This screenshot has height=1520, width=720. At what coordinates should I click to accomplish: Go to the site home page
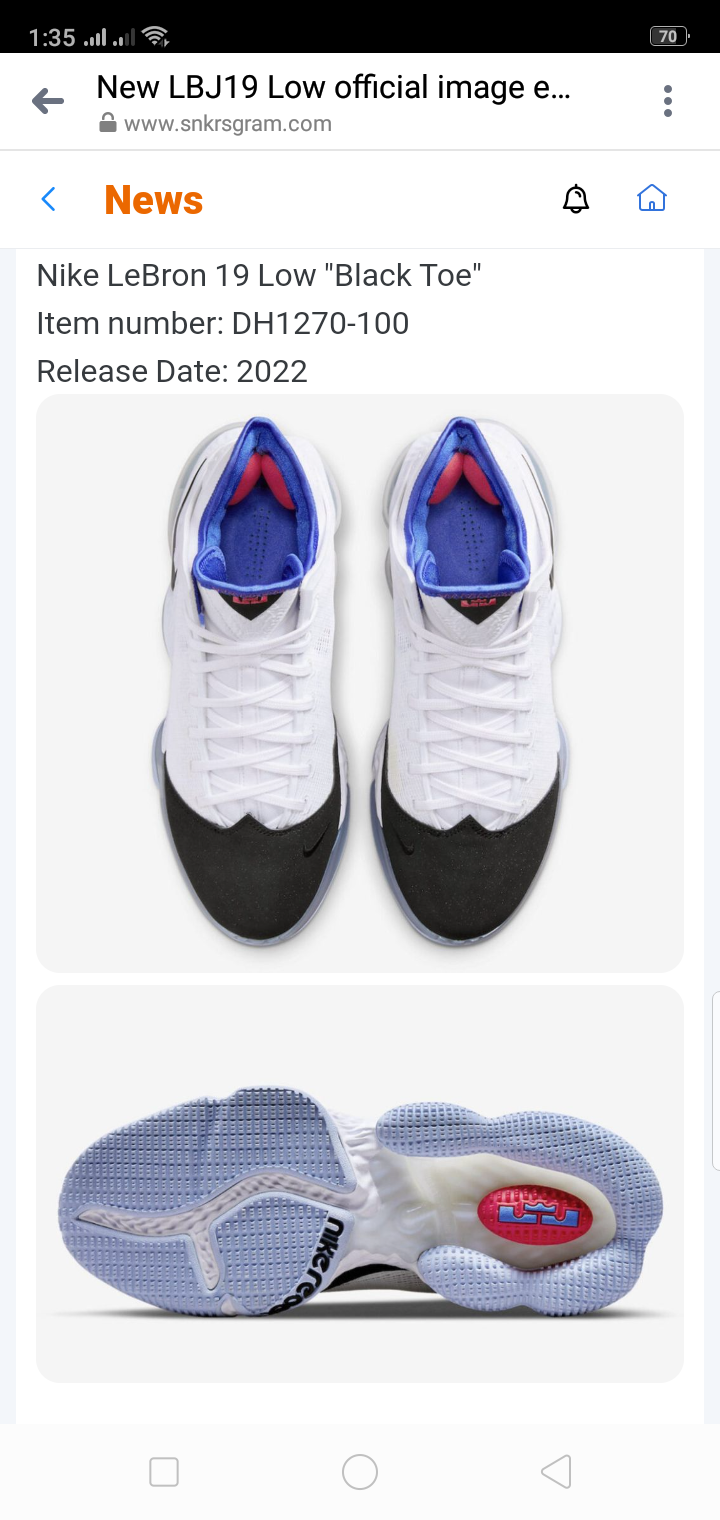click(x=652, y=198)
